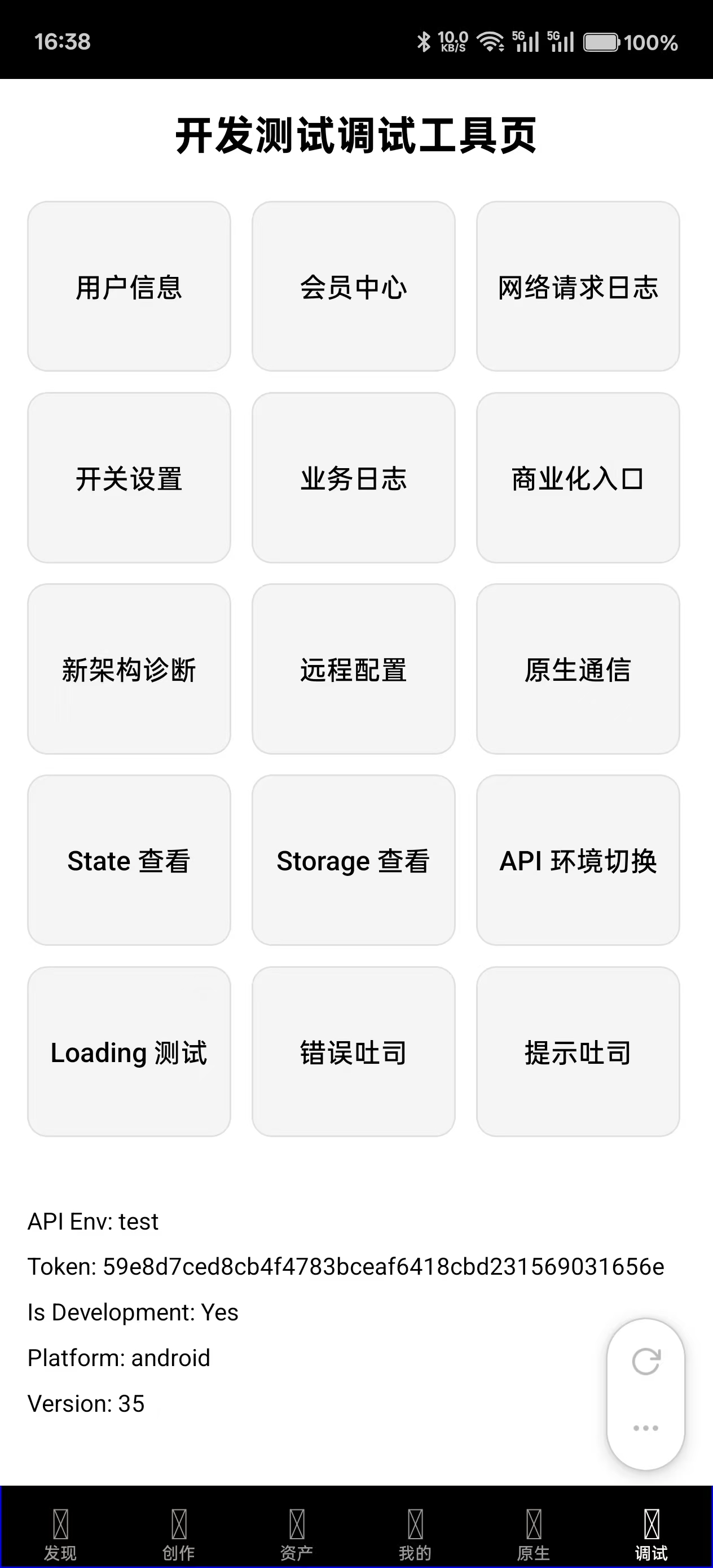Open Storage 查看
The width and height of the screenshot is (713, 1568).
(353, 860)
